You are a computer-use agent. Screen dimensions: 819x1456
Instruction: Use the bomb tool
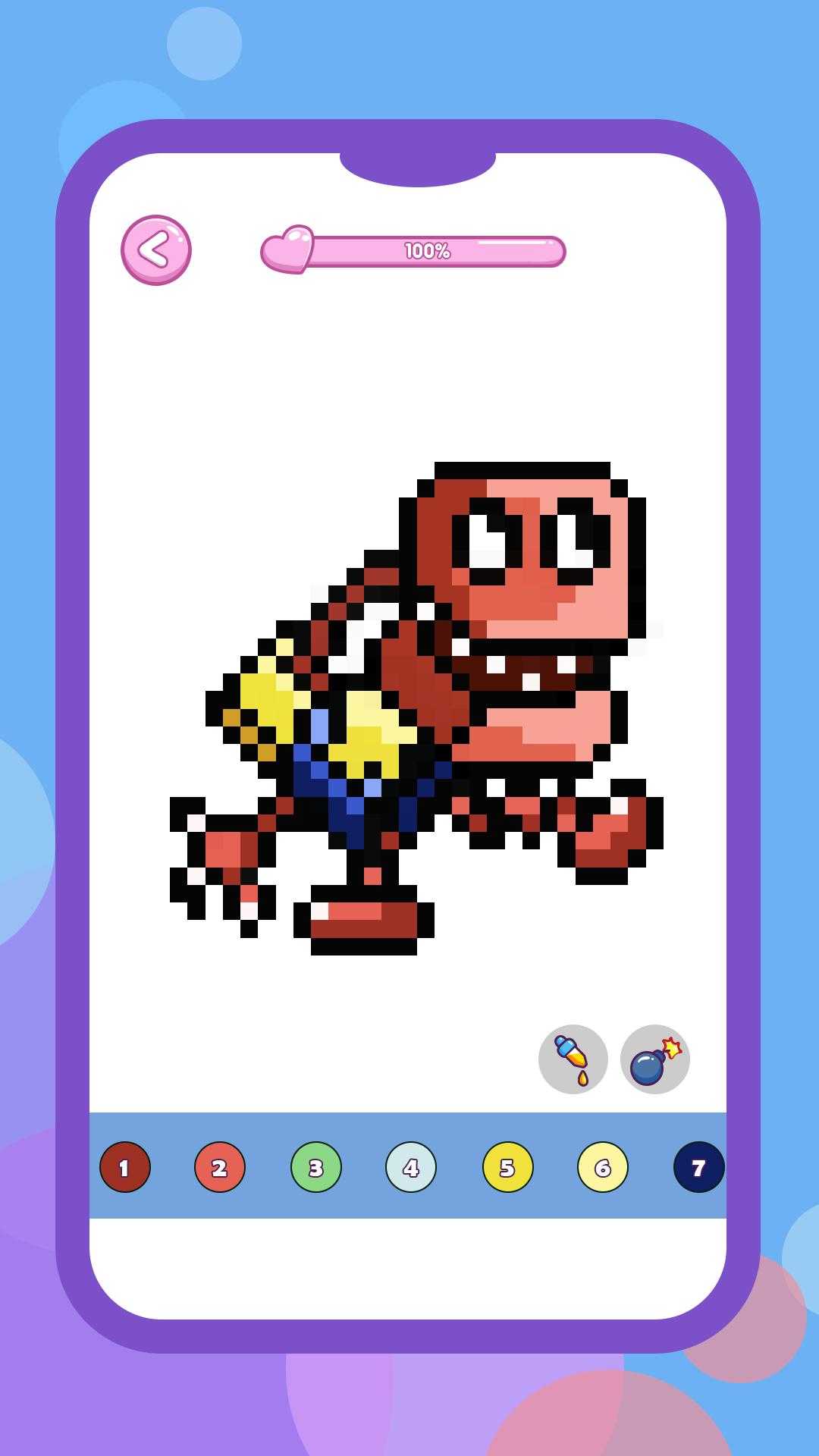point(655,1059)
